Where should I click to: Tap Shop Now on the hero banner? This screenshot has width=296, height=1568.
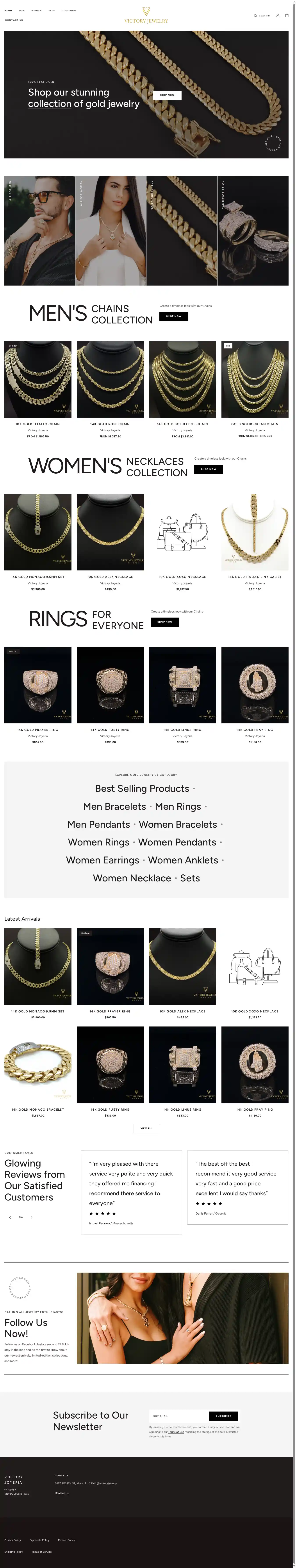(167, 95)
